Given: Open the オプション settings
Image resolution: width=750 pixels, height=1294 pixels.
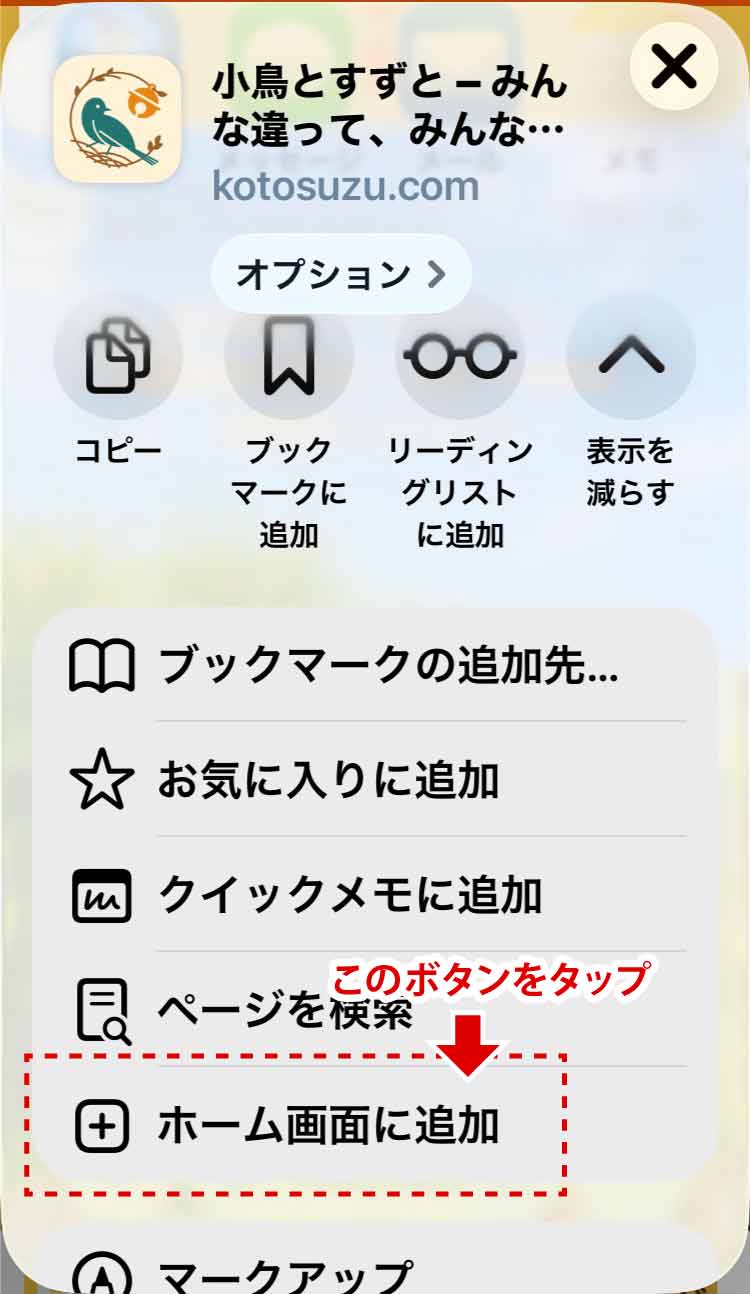Looking at the screenshot, I should point(341,274).
